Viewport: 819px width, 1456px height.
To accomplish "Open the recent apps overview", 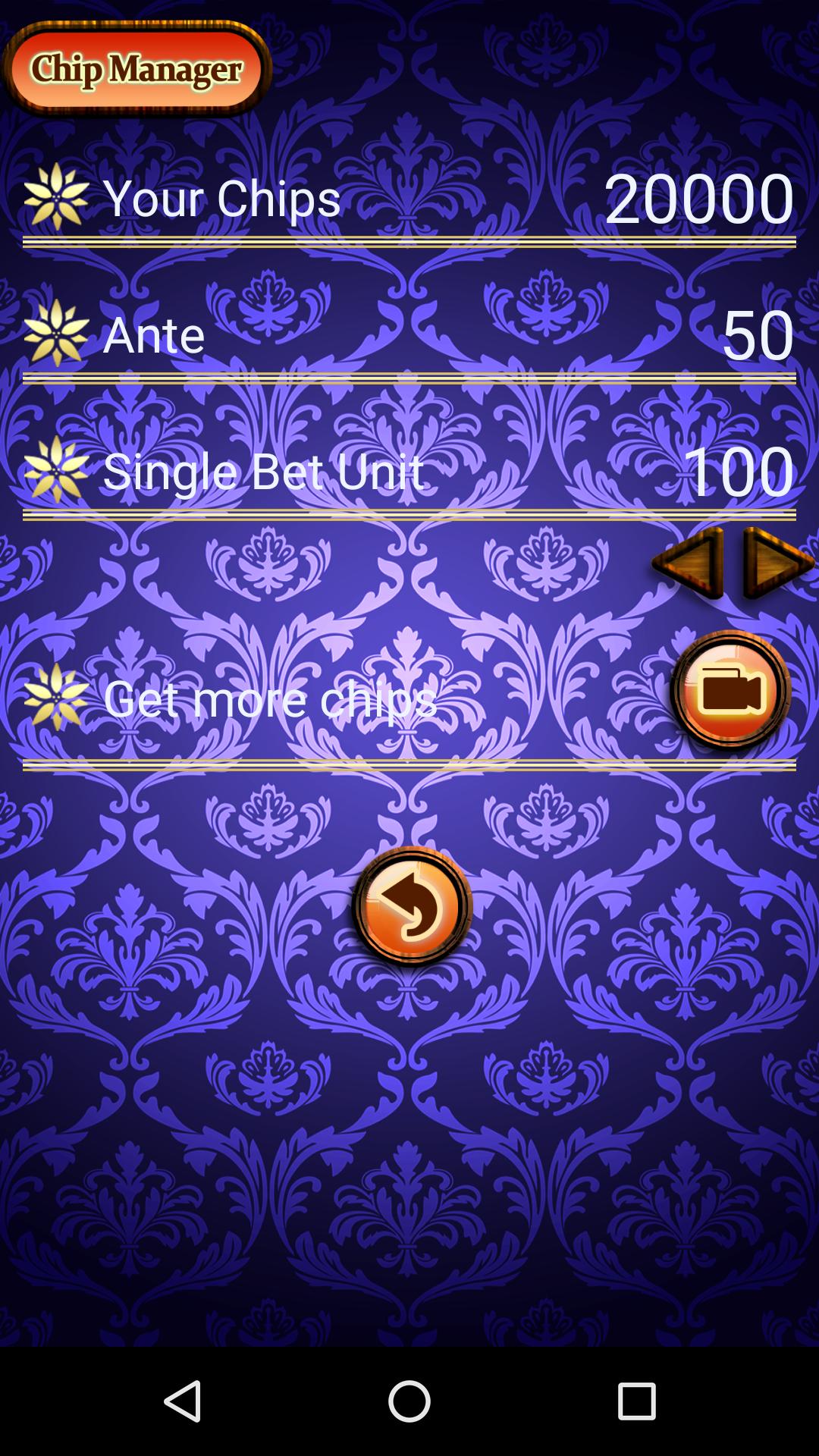I will [636, 1401].
